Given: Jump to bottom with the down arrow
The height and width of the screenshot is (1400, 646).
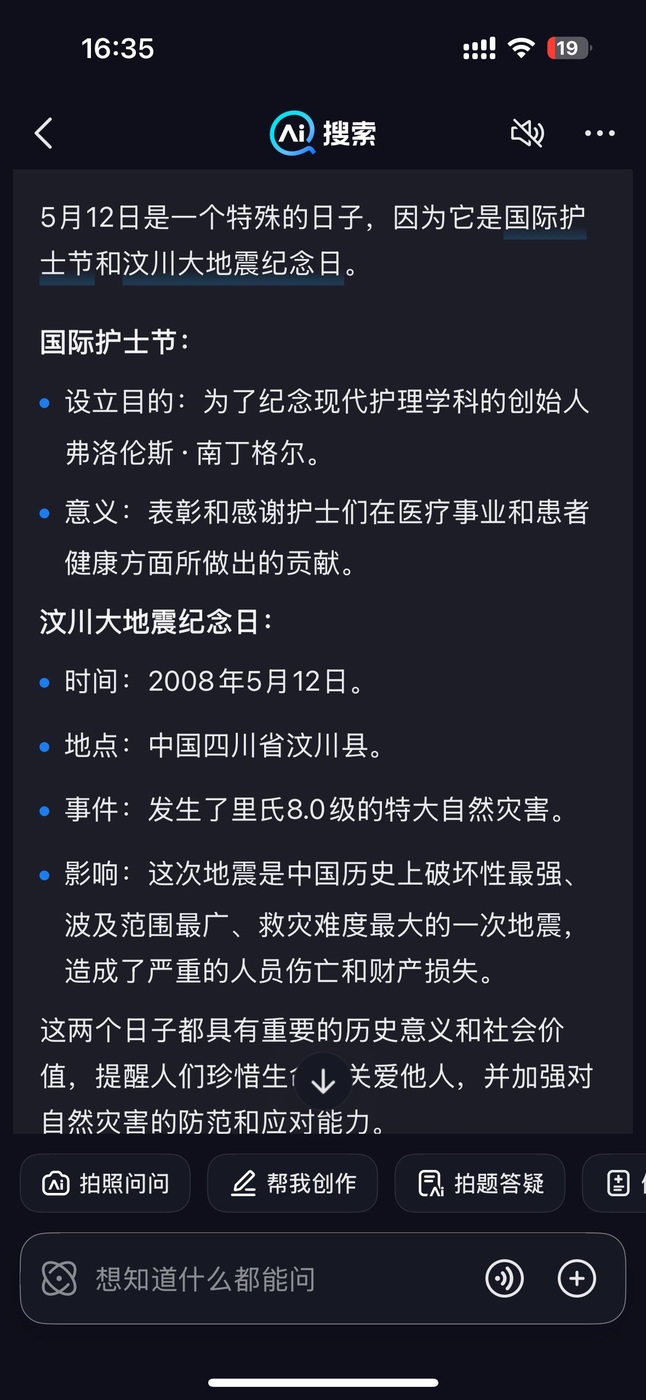Looking at the screenshot, I should (323, 1080).
